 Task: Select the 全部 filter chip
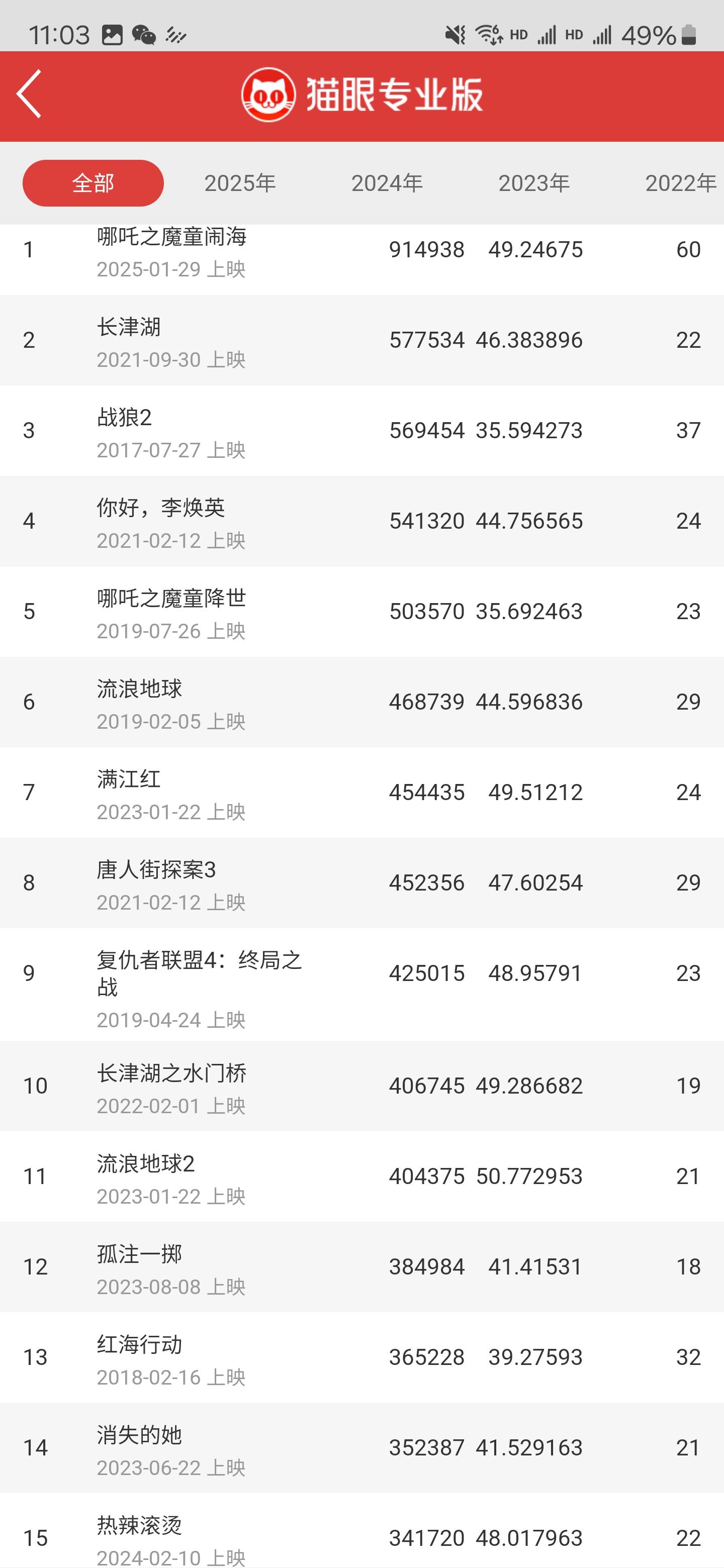click(x=93, y=183)
